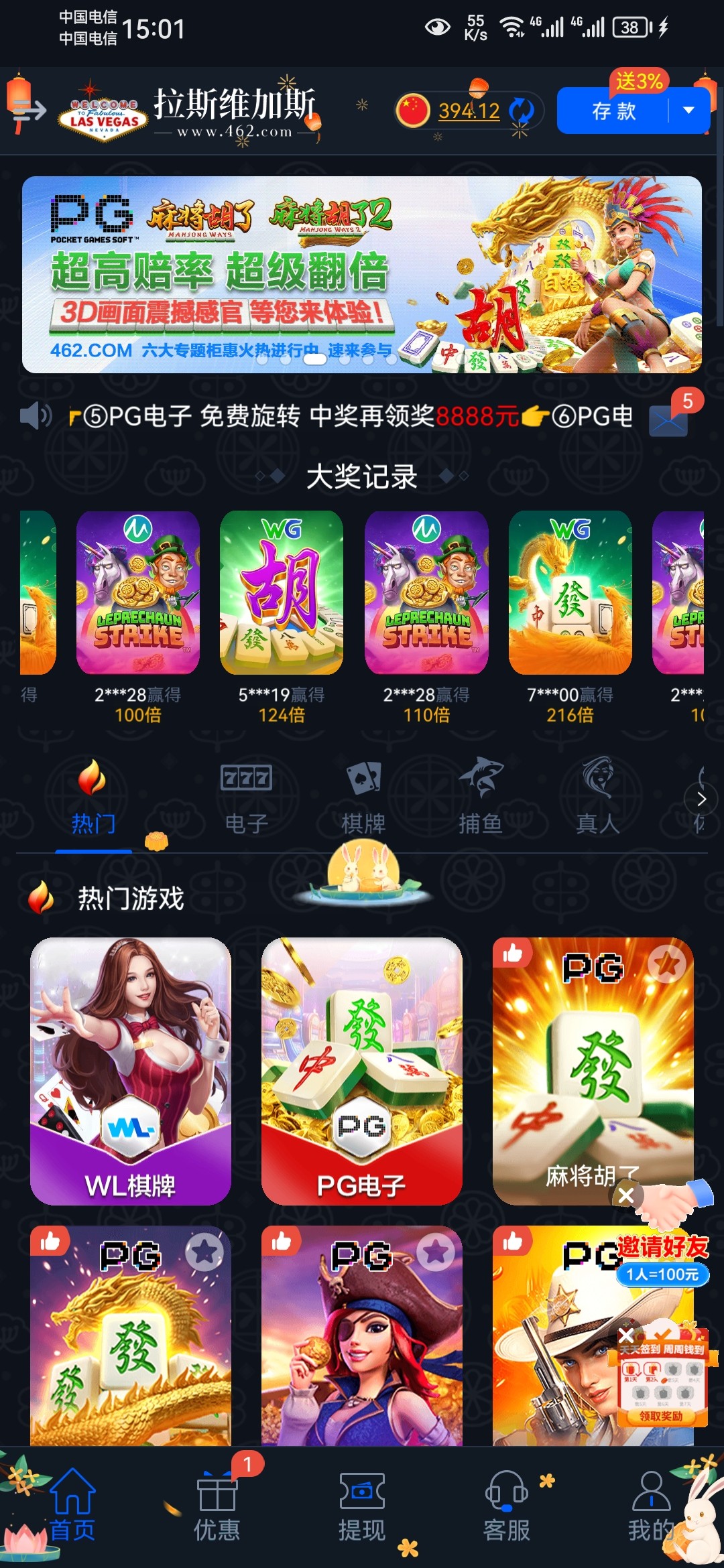This screenshot has height=1568, width=724.
Task: Refresh the account balance
Action: tap(521, 111)
